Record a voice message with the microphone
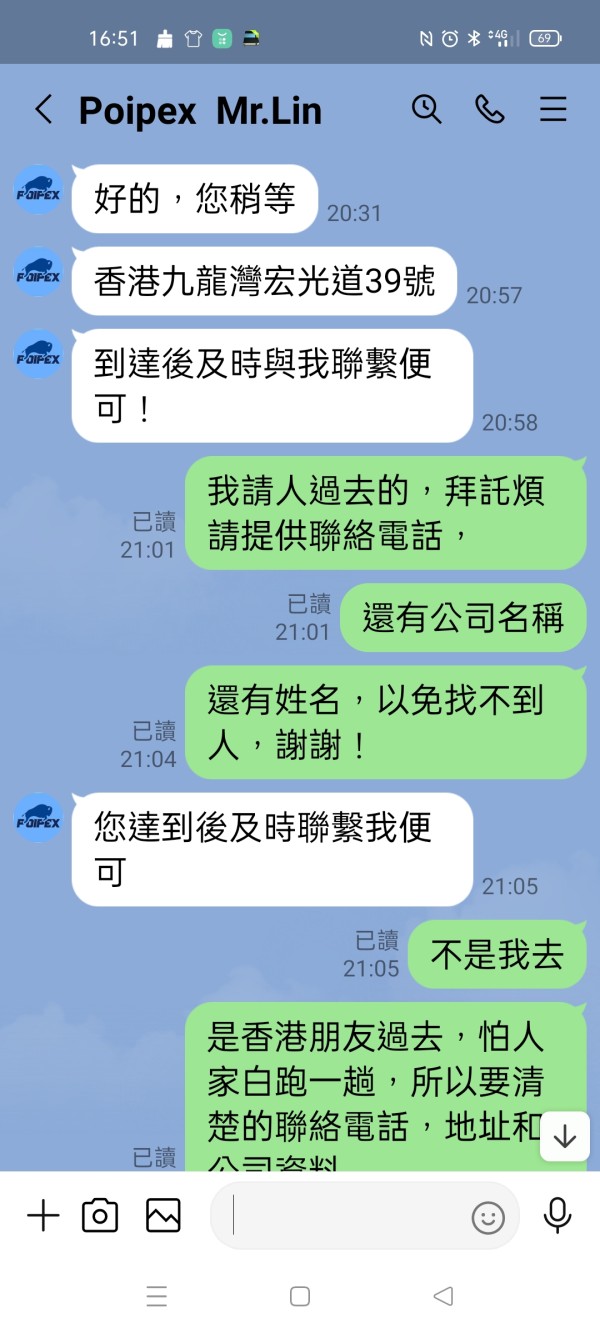600x1333 pixels. [557, 1216]
